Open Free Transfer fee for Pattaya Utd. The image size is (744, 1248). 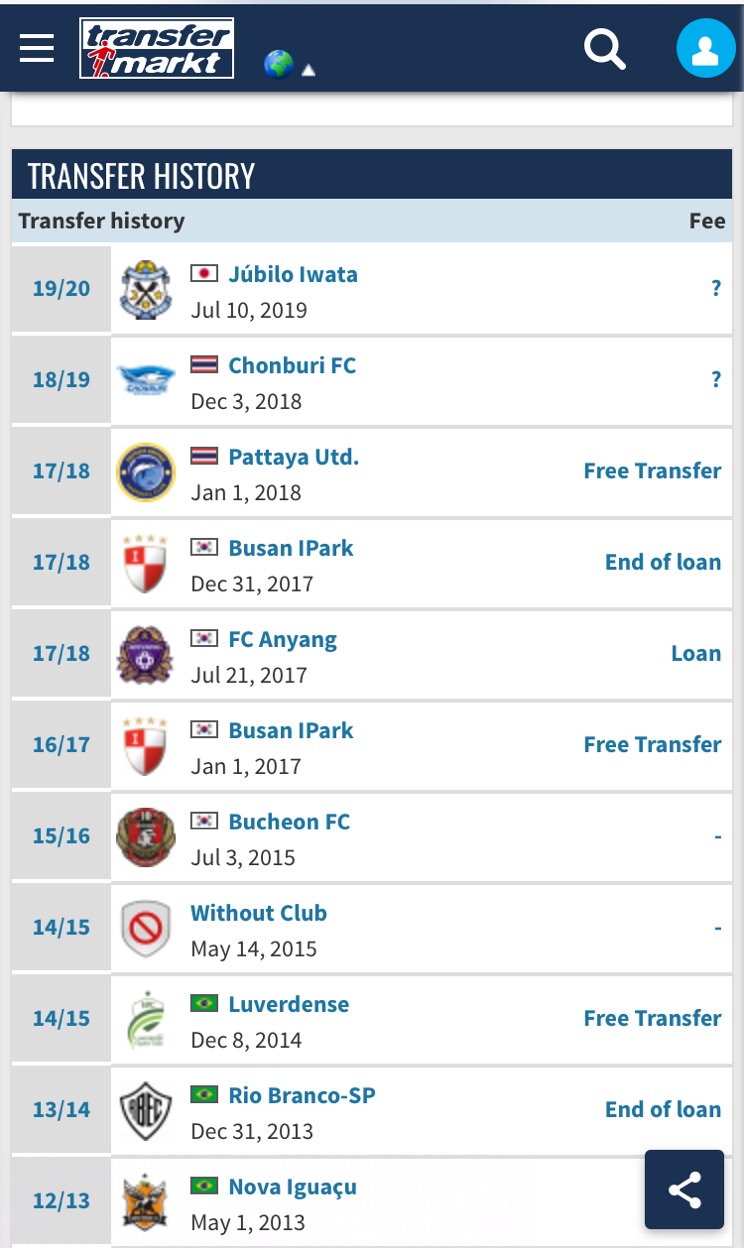click(653, 470)
